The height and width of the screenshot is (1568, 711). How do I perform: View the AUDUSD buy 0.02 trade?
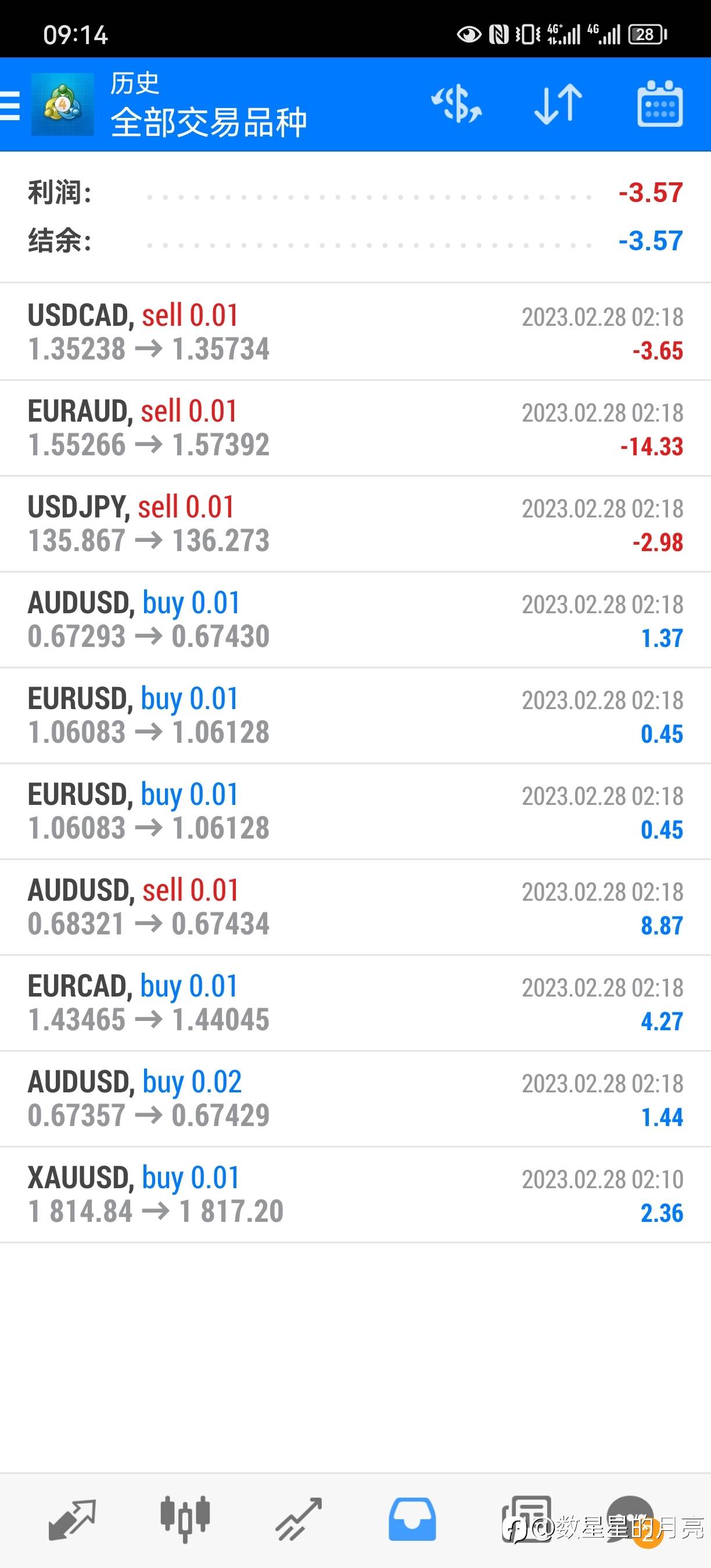[x=355, y=1099]
